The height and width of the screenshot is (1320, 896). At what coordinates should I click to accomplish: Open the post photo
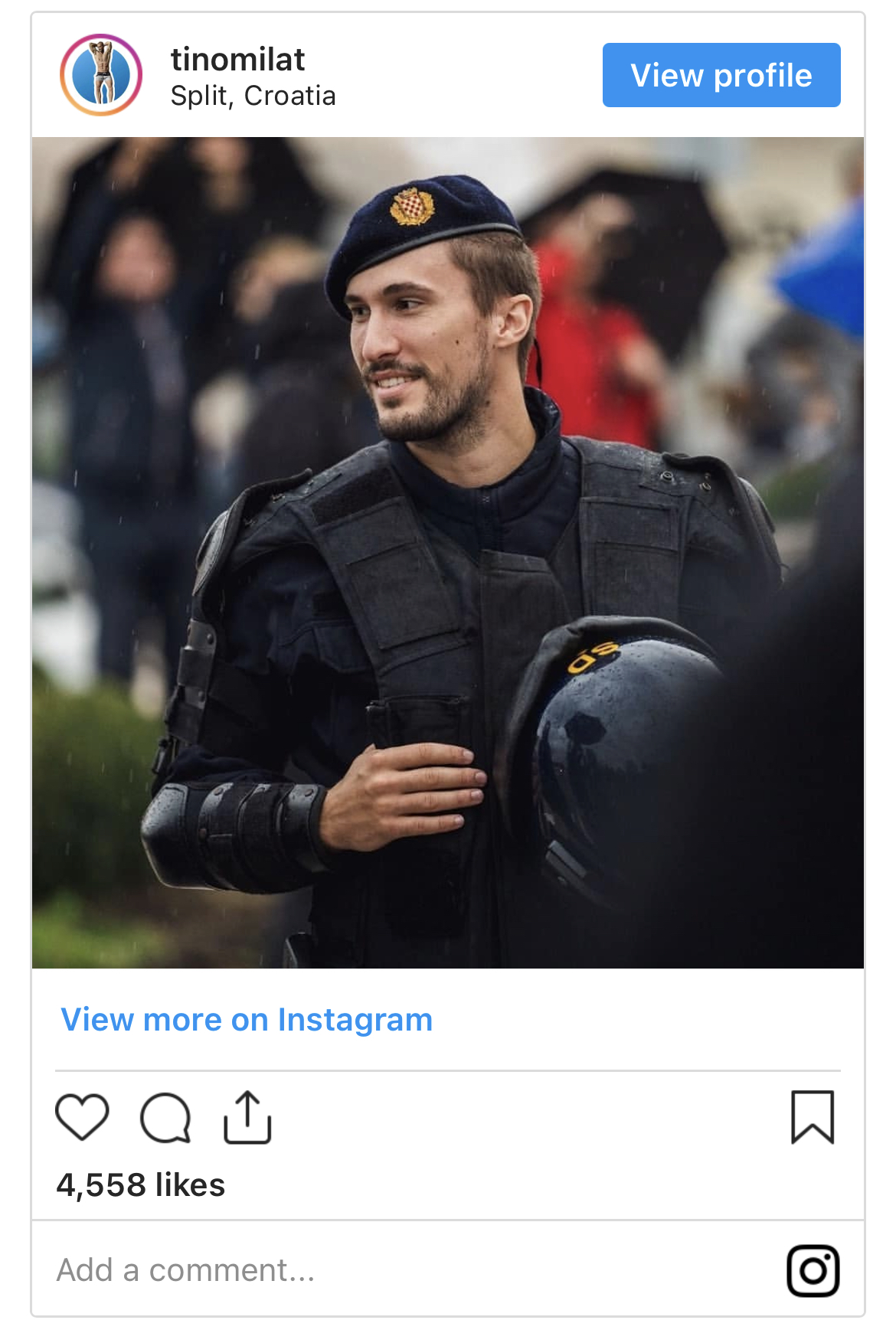(448, 552)
